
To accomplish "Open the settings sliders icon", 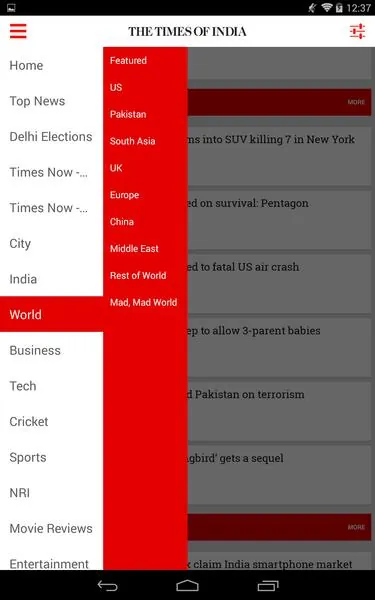I will coord(357,31).
